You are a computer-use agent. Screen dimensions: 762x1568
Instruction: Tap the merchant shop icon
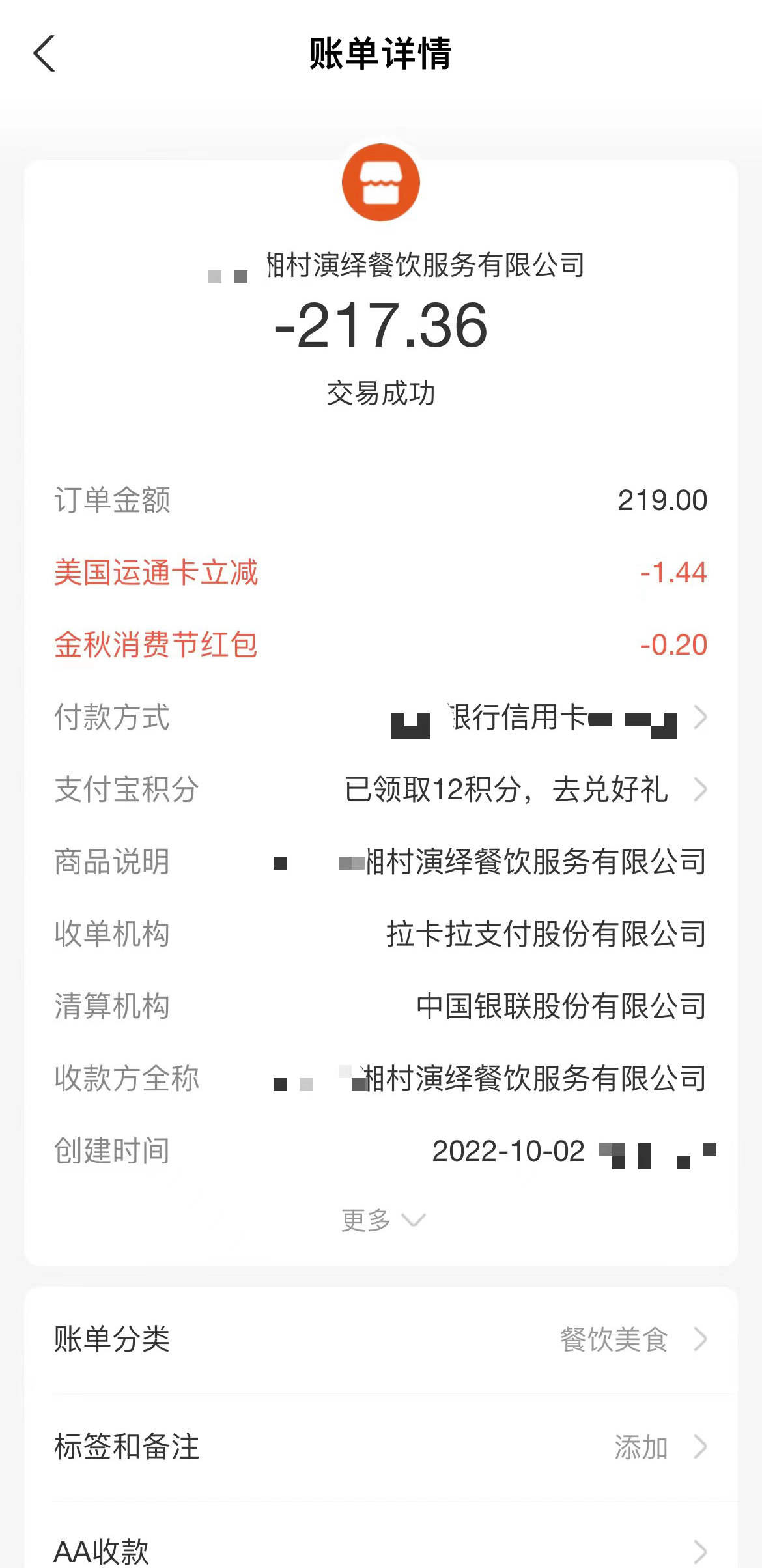tap(381, 182)
